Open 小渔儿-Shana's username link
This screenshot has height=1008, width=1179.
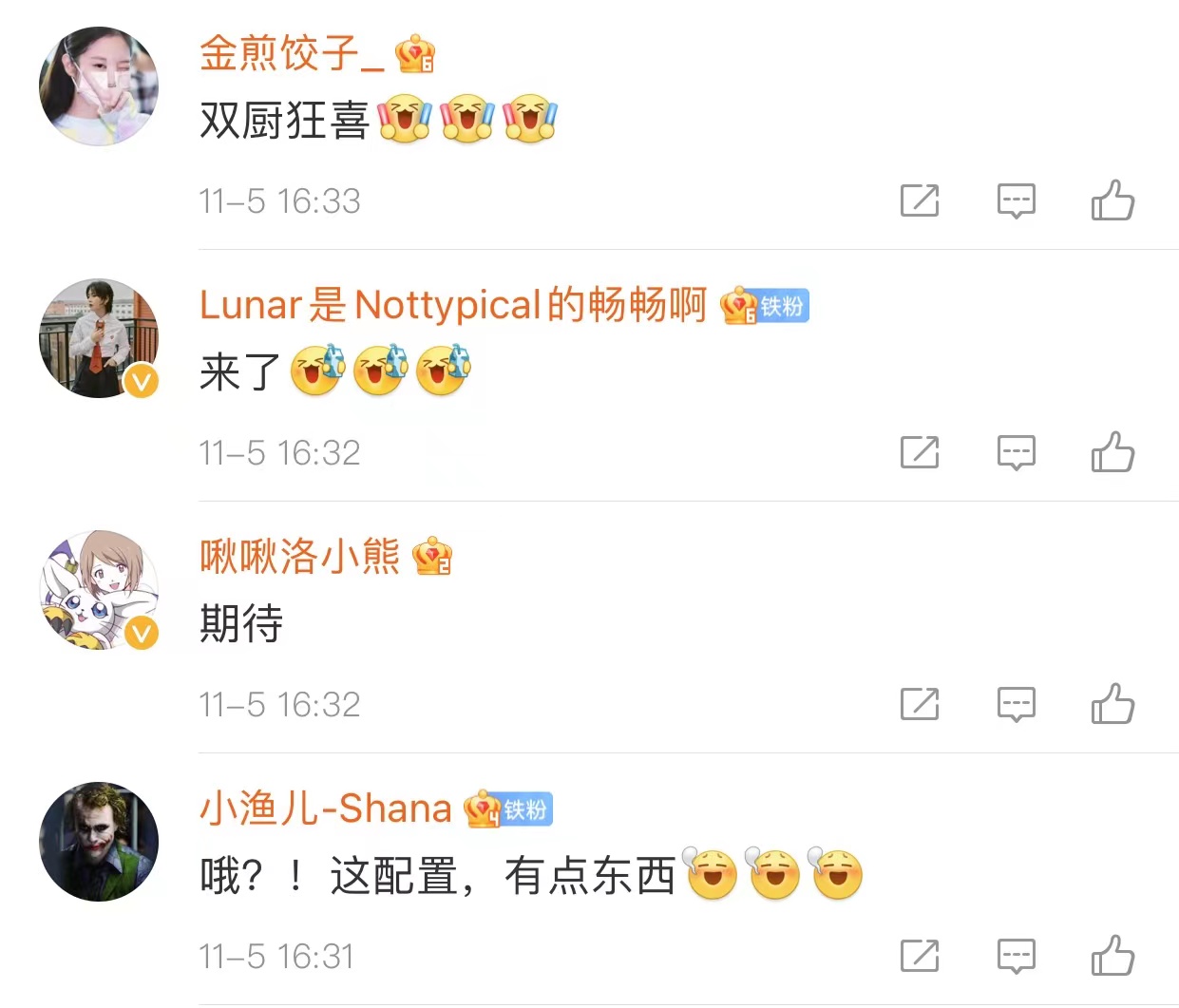pyautogui.click(x=325, y=808)
